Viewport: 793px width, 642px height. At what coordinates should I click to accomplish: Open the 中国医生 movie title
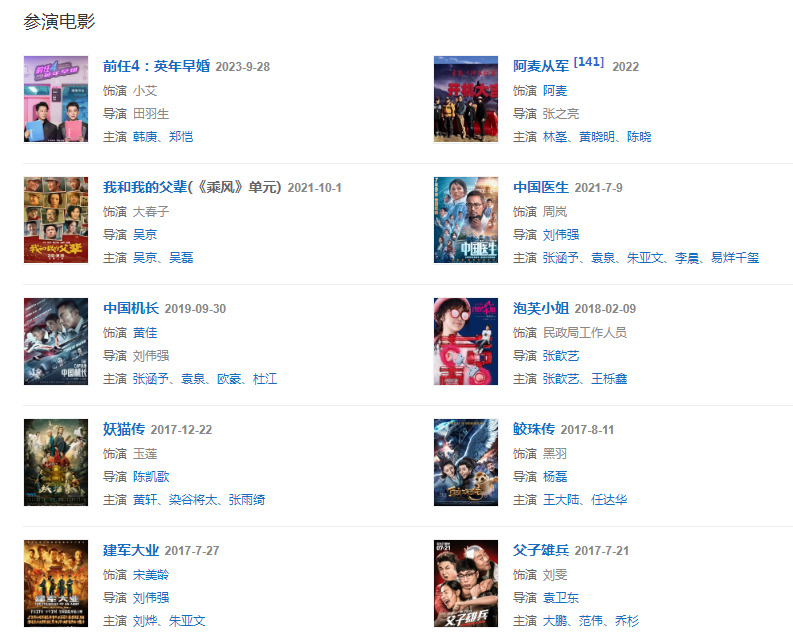[540, 187]
